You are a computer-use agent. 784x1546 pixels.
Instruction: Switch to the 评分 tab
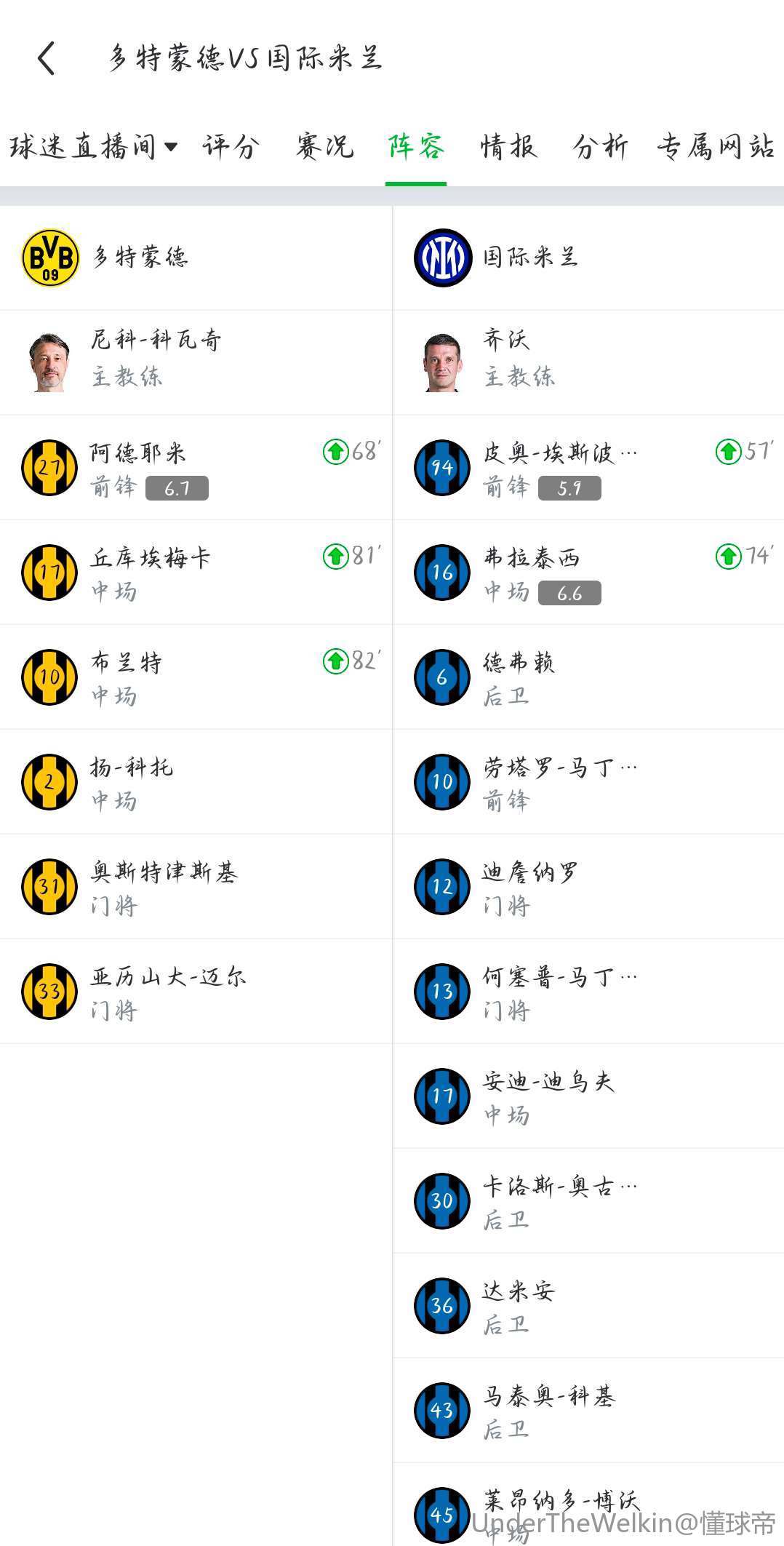[x=231, y=147]
